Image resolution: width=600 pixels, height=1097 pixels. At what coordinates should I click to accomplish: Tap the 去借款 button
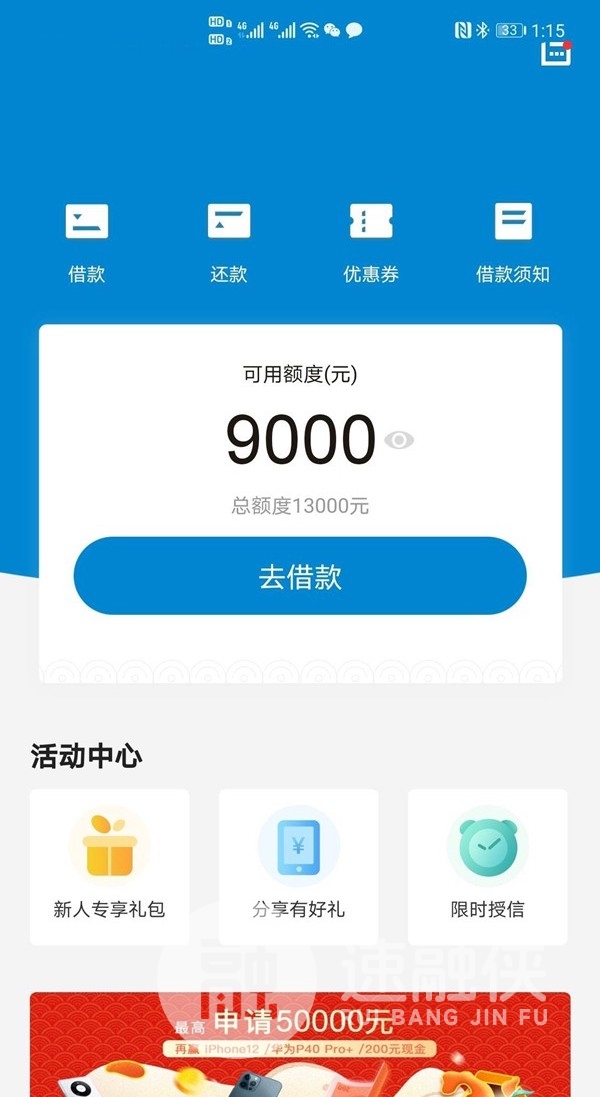tap(300, 576)
